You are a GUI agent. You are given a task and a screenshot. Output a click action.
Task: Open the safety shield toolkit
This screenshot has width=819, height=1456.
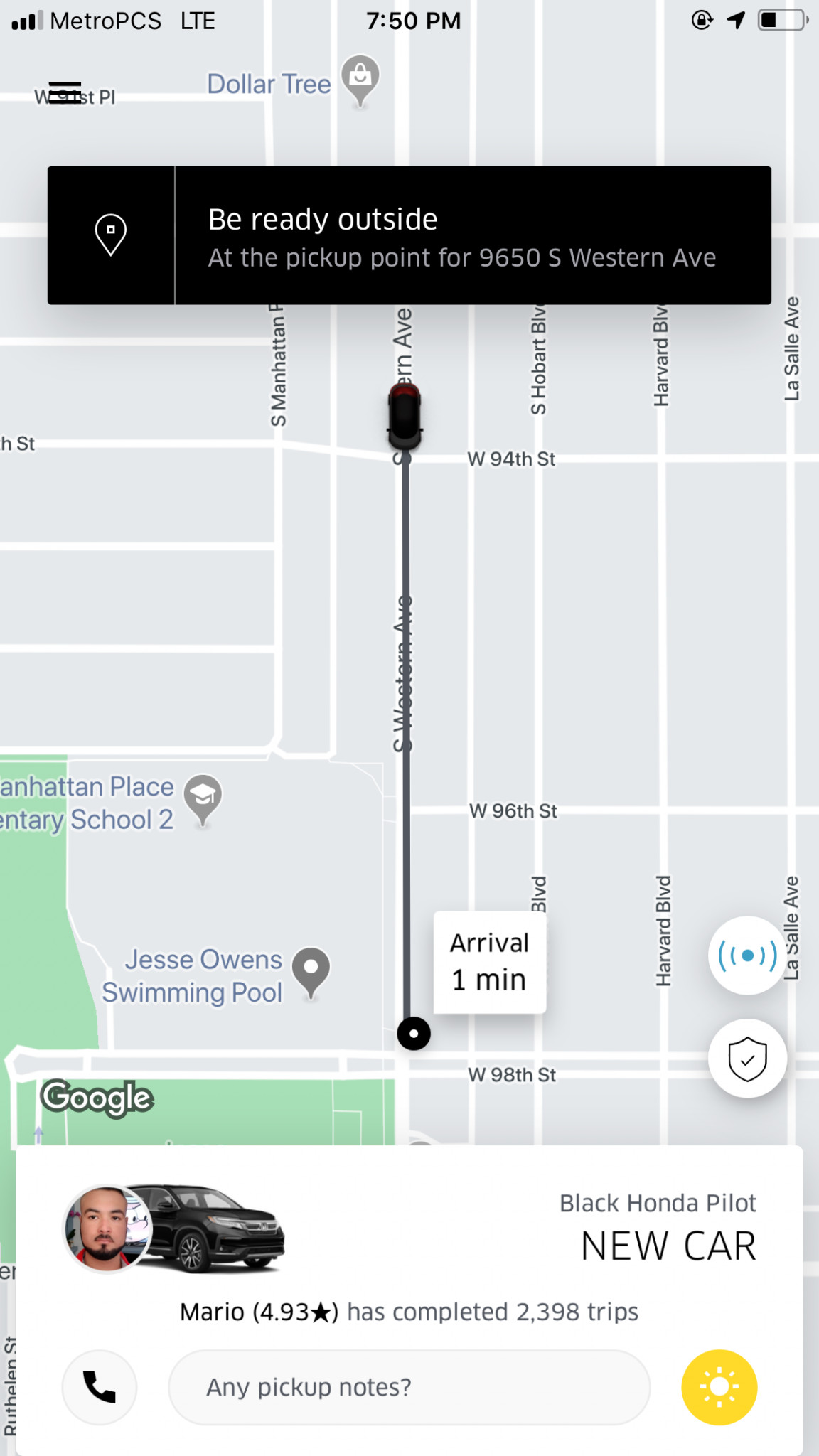point(747,1059)
